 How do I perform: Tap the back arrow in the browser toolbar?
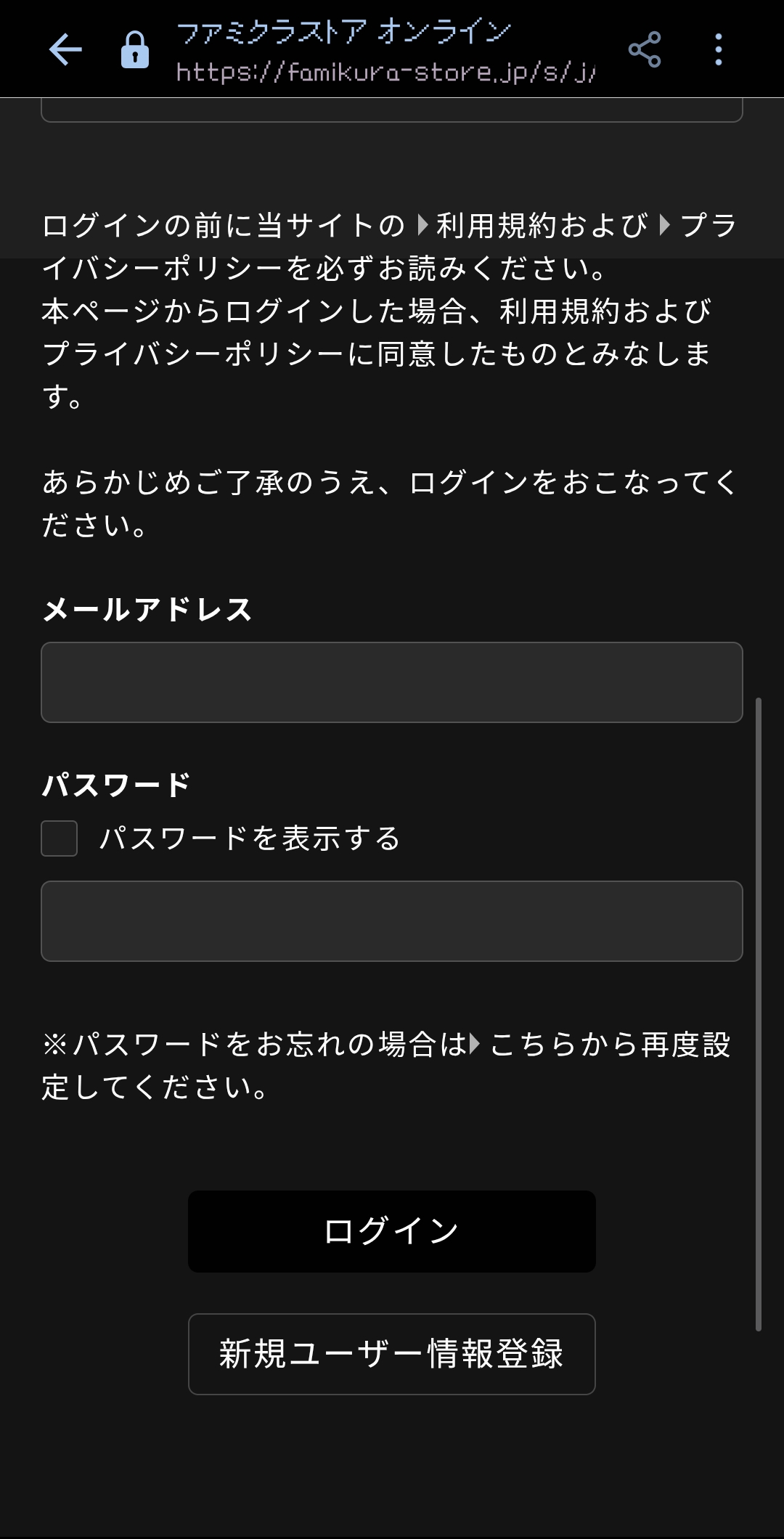pyautogui.click(x=65, y=49)
